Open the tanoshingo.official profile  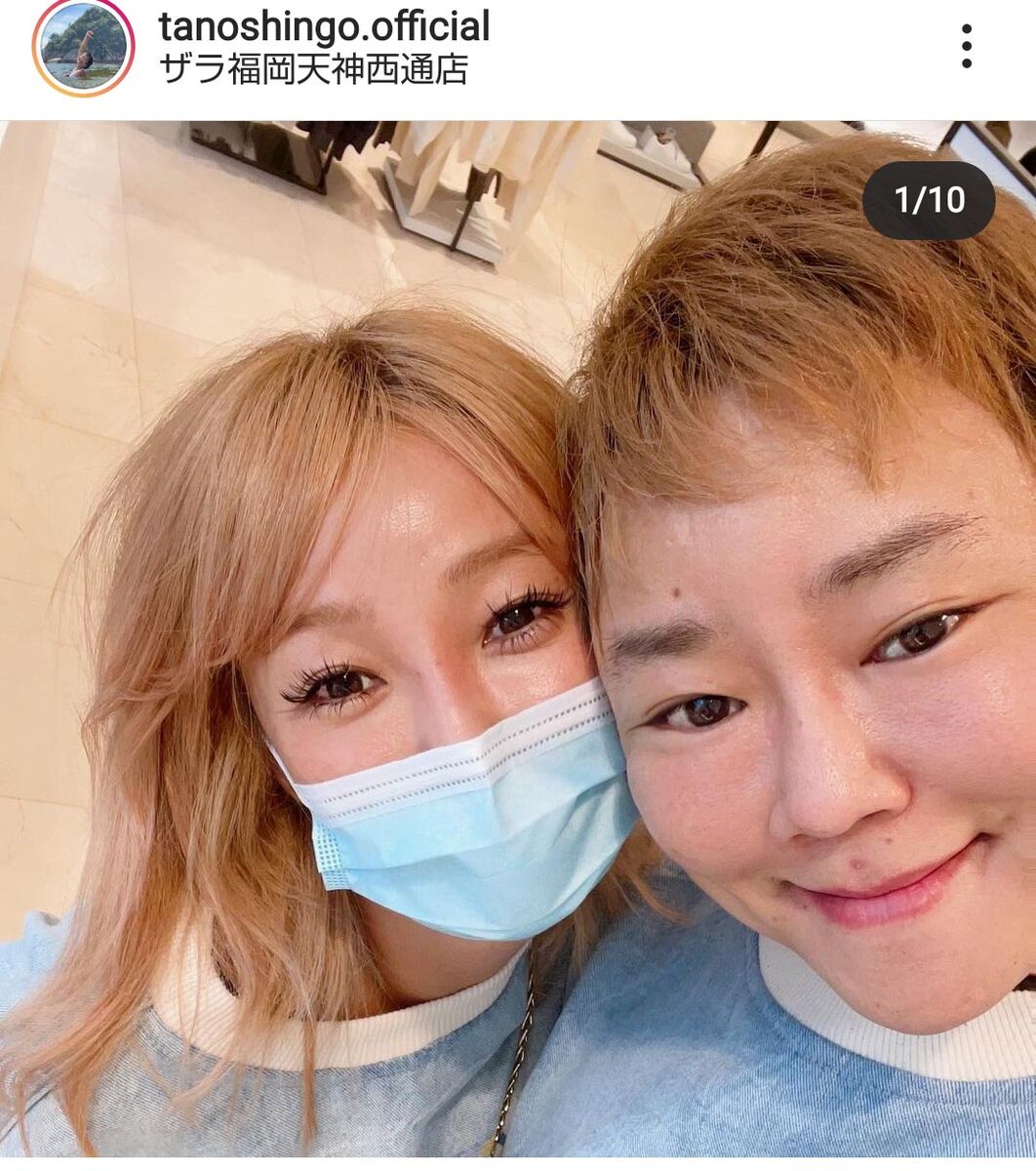click(x=324, y=27)
